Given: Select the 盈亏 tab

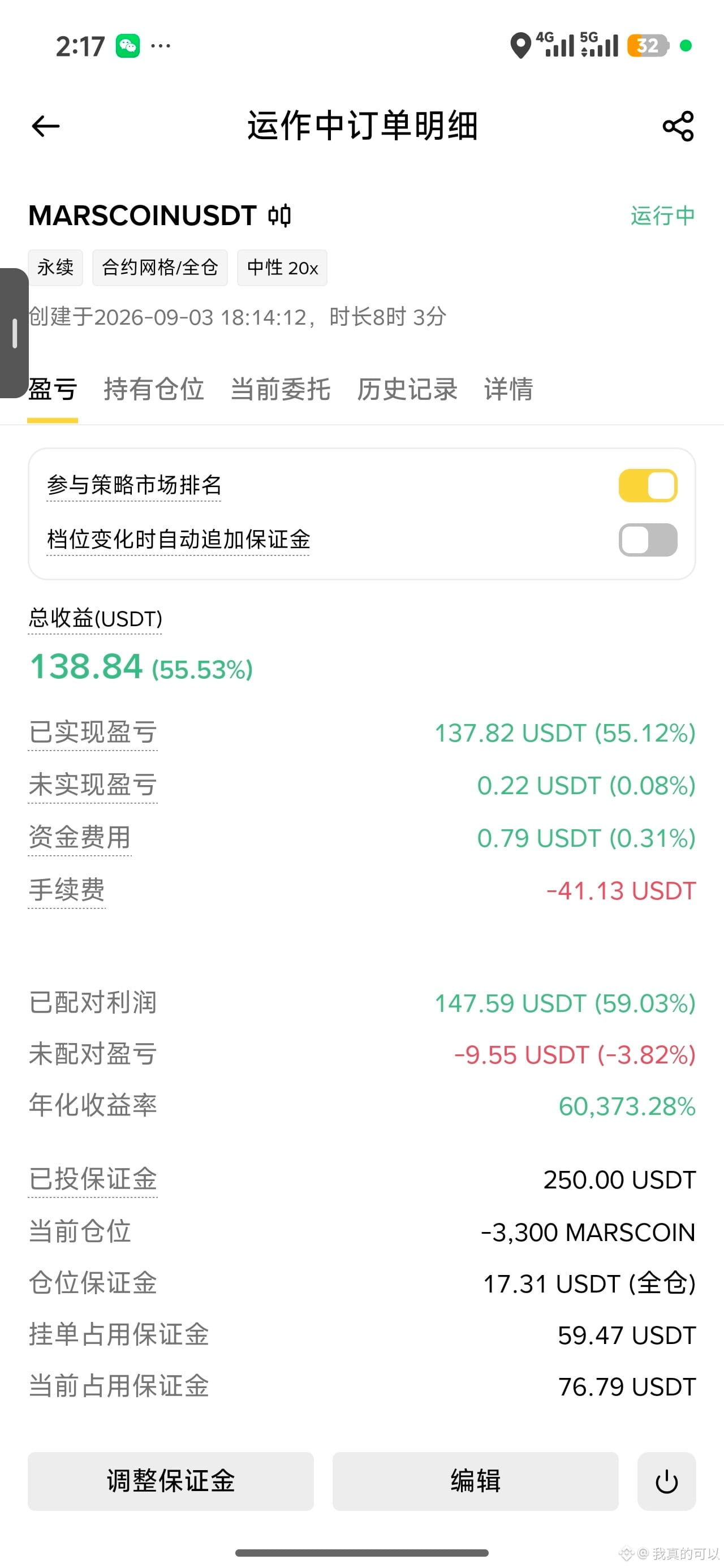Looking at the screenshot, I should (x=53, y=389).
